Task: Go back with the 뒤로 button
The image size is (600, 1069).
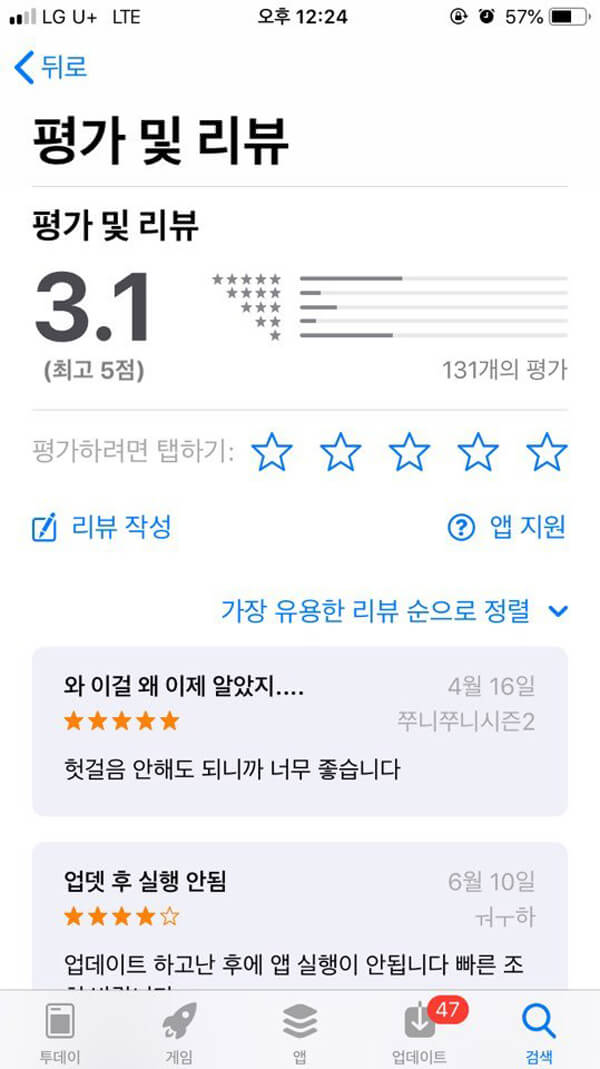Action: (x=52, y=68)
